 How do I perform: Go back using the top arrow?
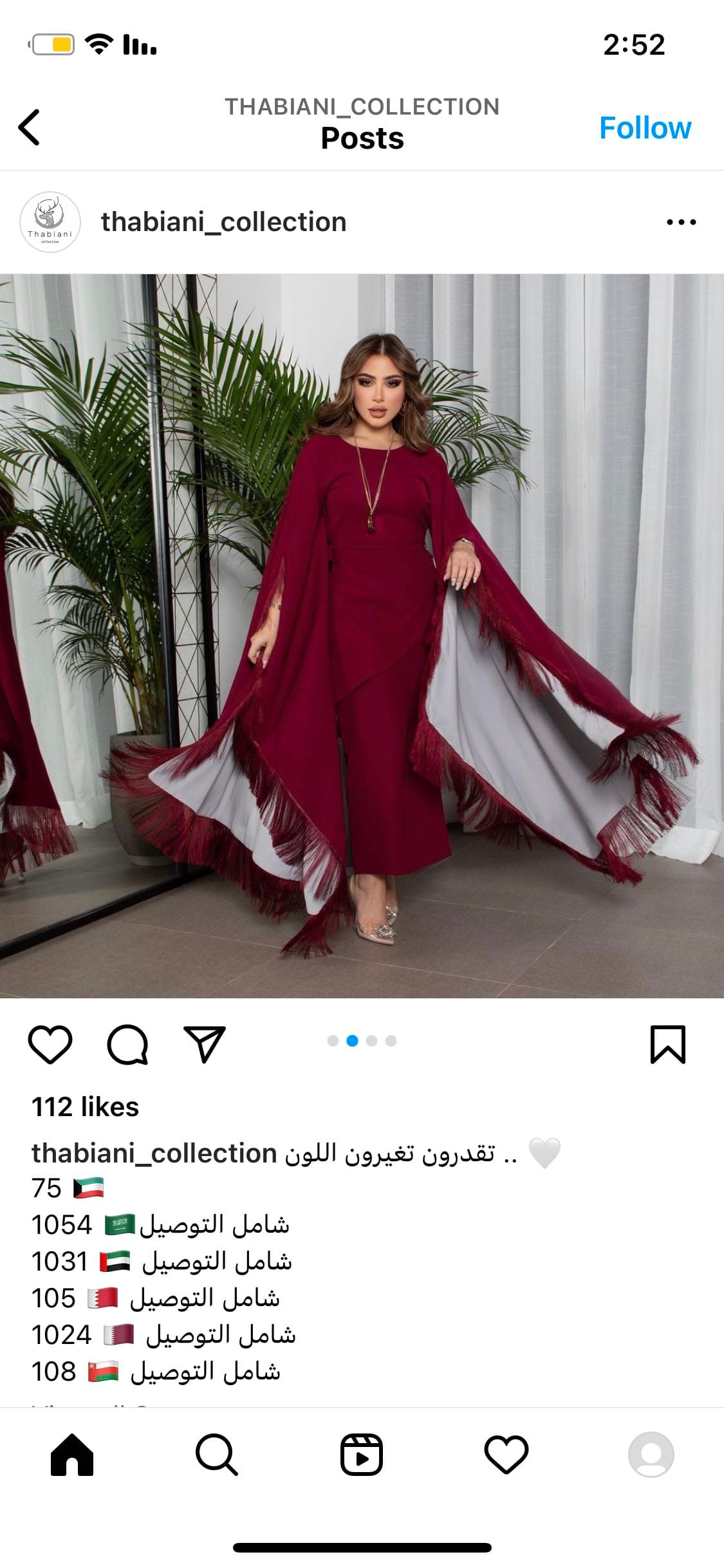click(30, 127)
